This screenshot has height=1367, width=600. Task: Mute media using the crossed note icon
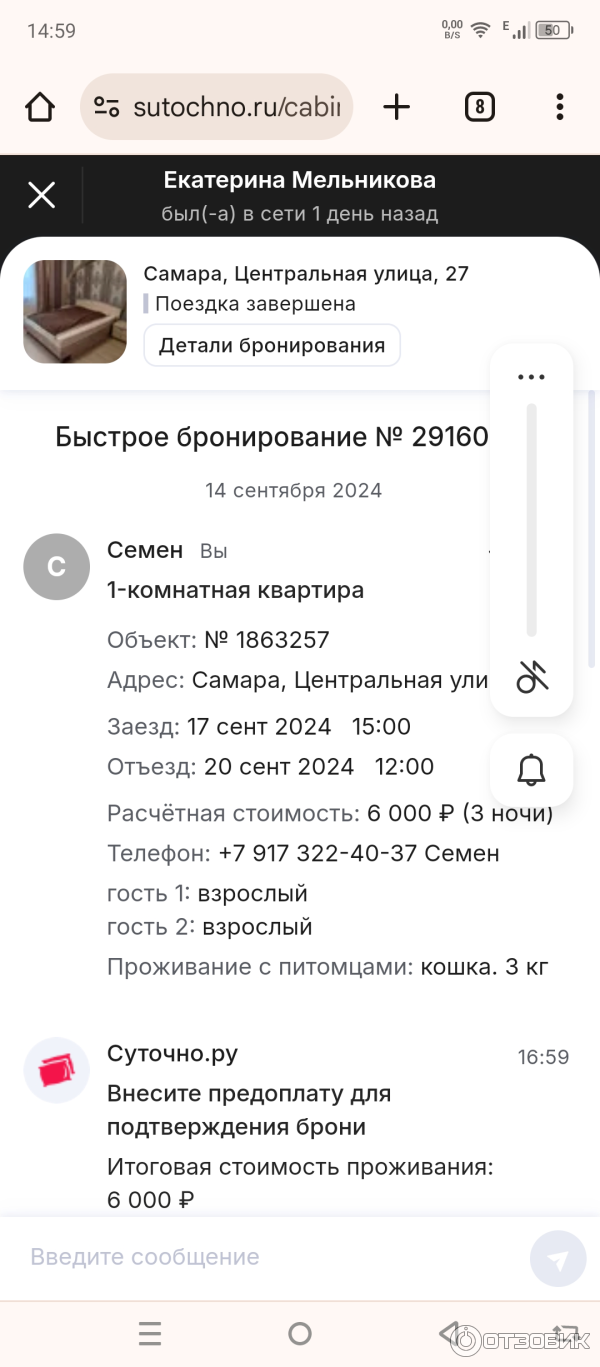coord(532,677)
